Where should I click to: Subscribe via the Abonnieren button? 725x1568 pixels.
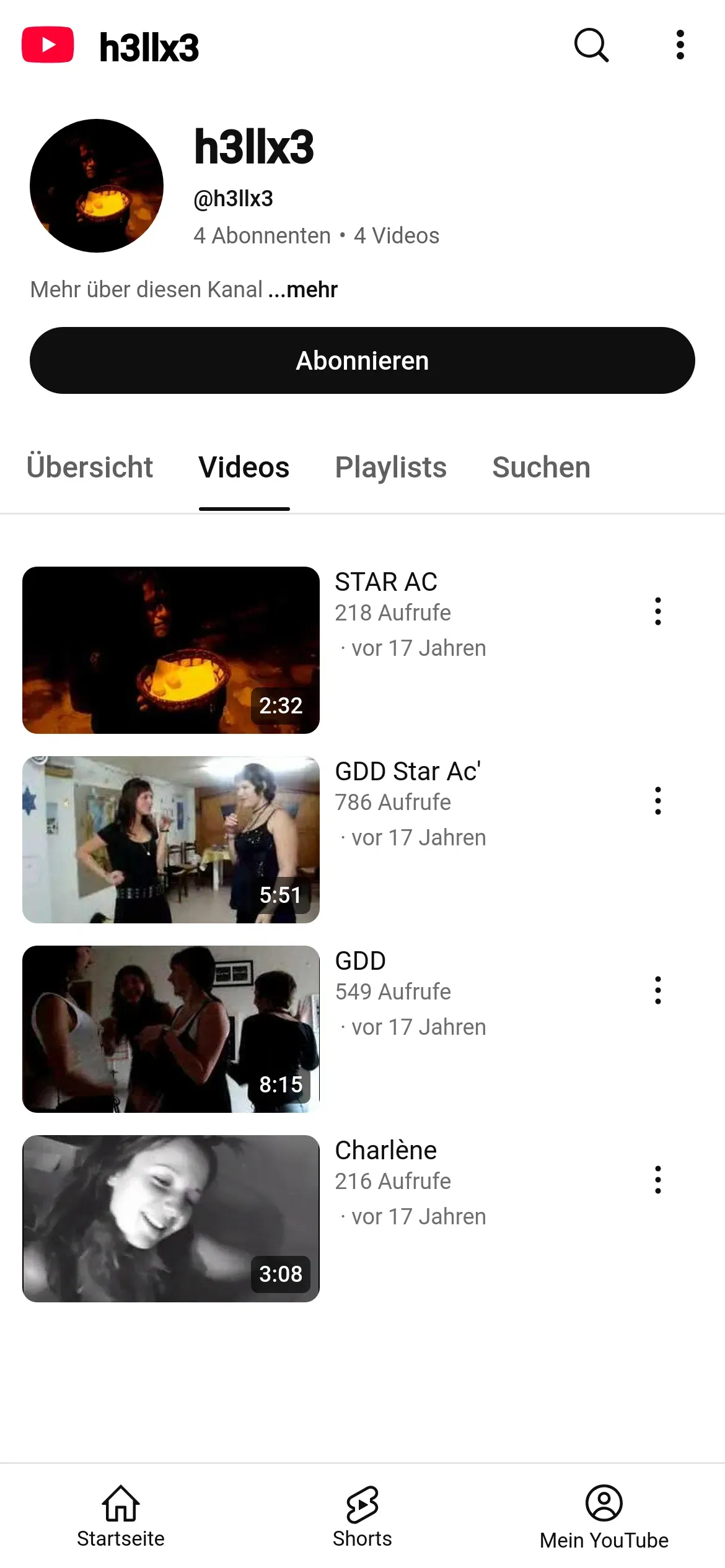pyautogui.click(x=362, y=360)
